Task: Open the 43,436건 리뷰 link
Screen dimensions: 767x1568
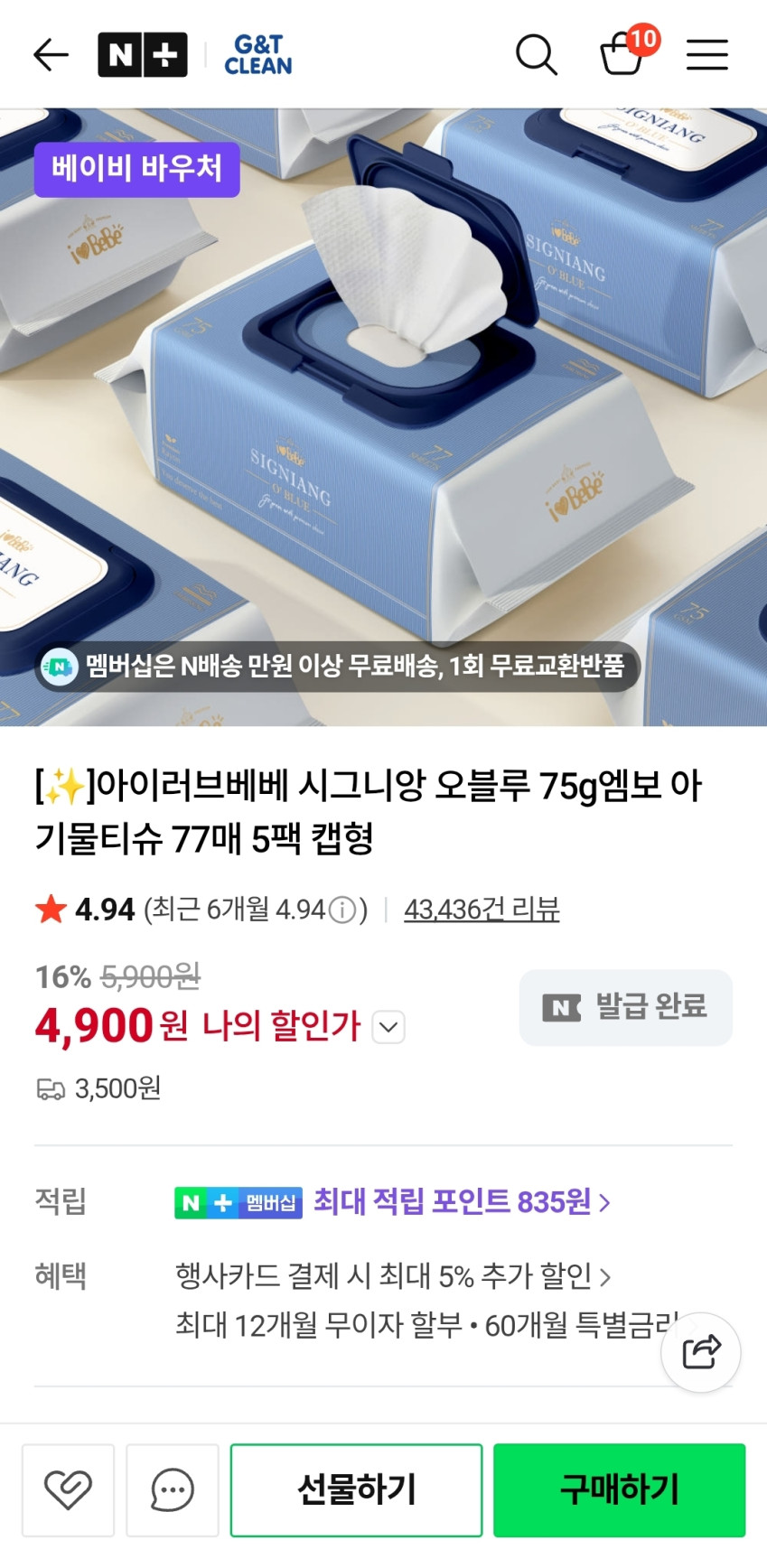Action: (482, 909)
